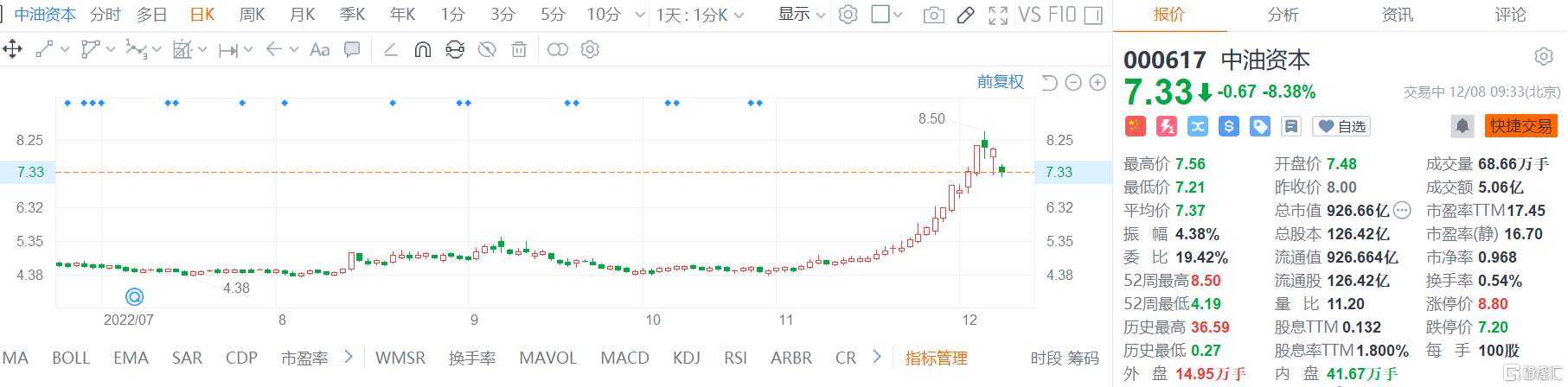The image size is (1568, 387).
Task: Open the 评论 comments tab
Action: point(1510,15)
